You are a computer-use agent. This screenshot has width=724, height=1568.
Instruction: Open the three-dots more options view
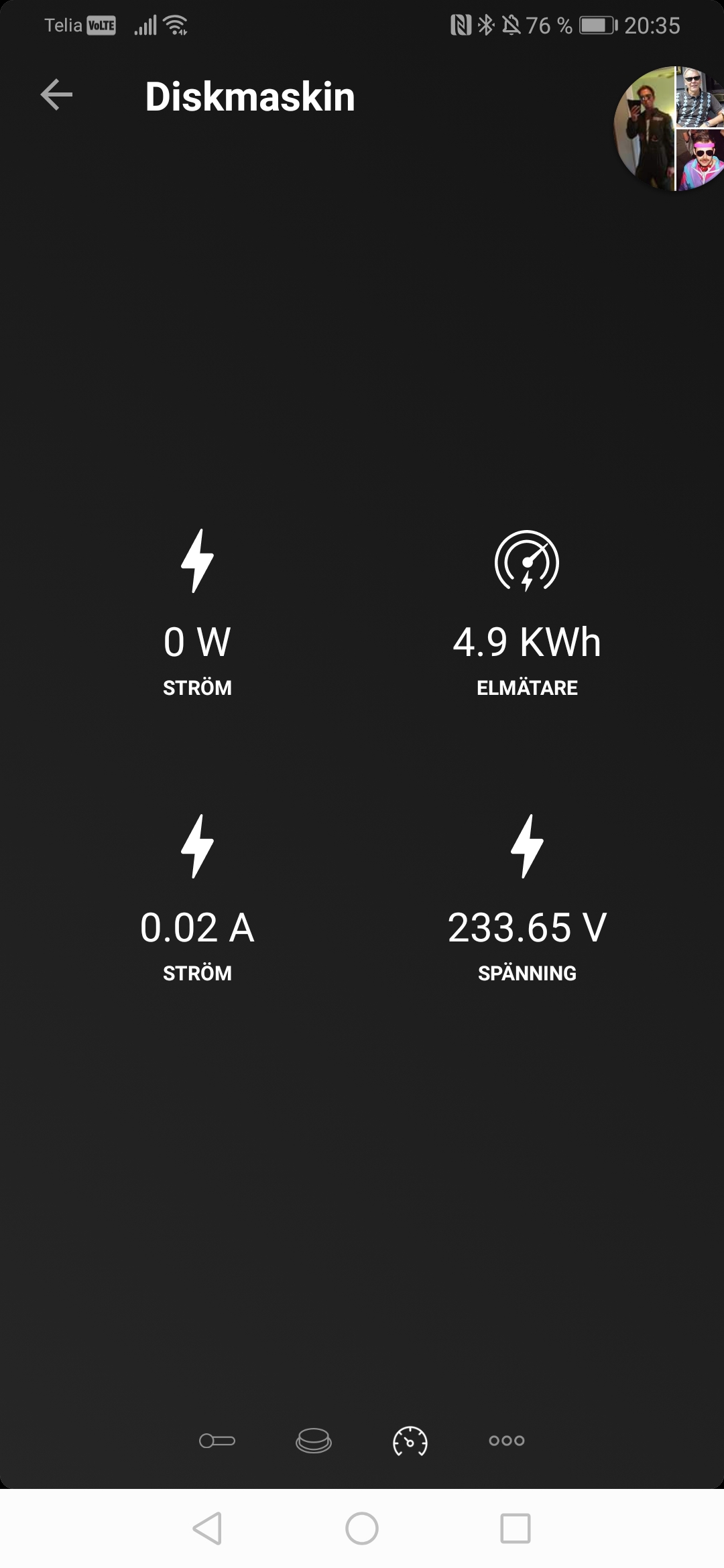(x=507, y=1440)
